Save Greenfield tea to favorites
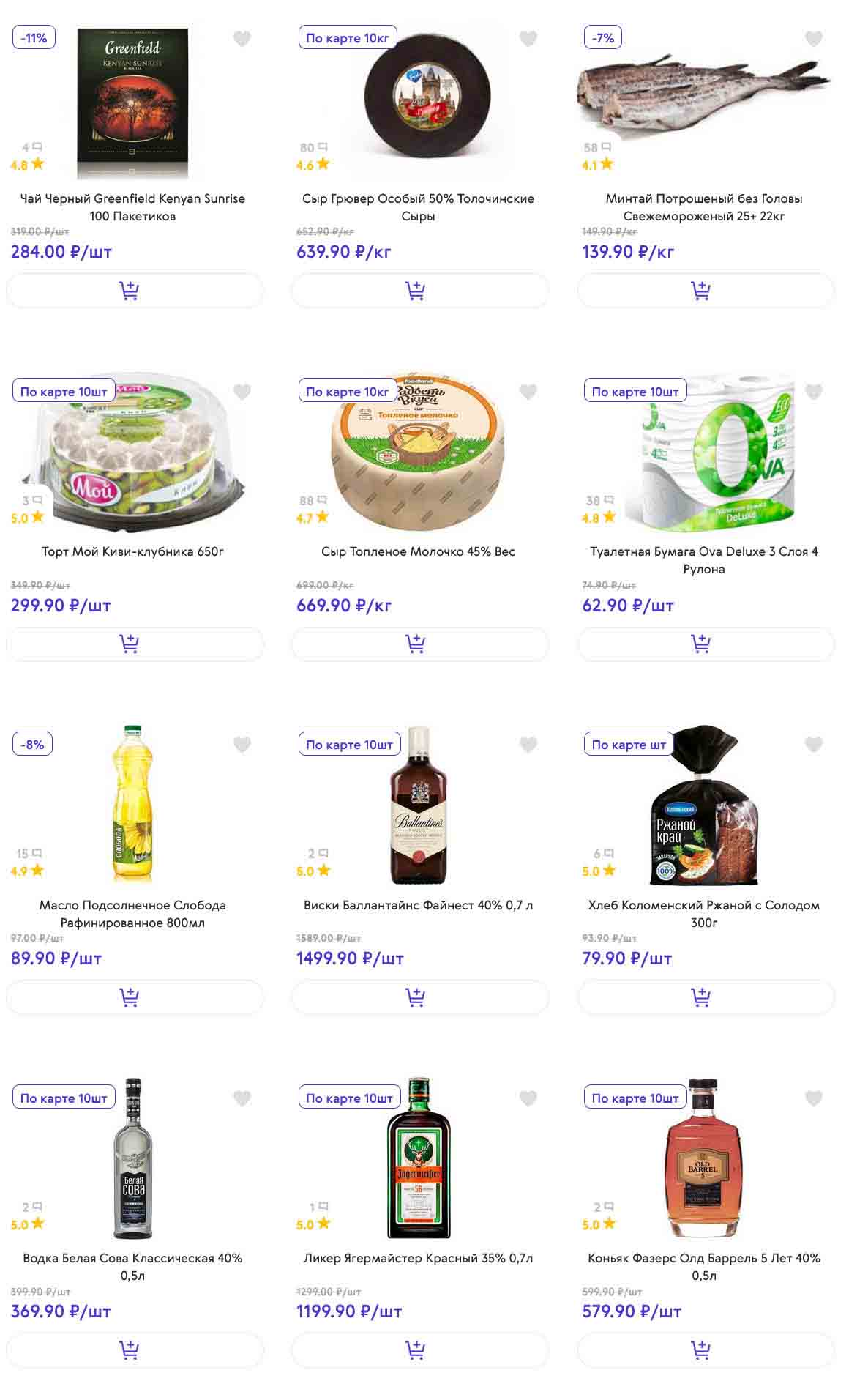This screenshot has width=868, height=1381. click(x=242, y=38)
